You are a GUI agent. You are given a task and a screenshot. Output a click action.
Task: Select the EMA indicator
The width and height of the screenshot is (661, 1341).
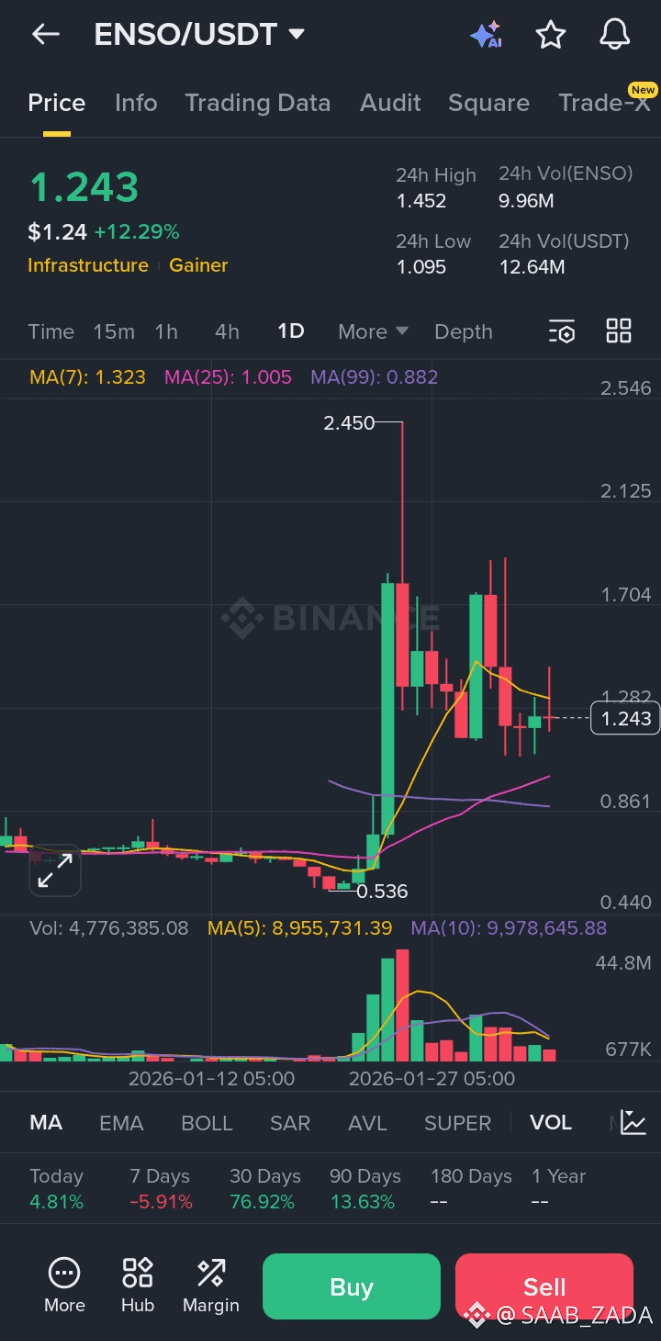(121, 1123)
